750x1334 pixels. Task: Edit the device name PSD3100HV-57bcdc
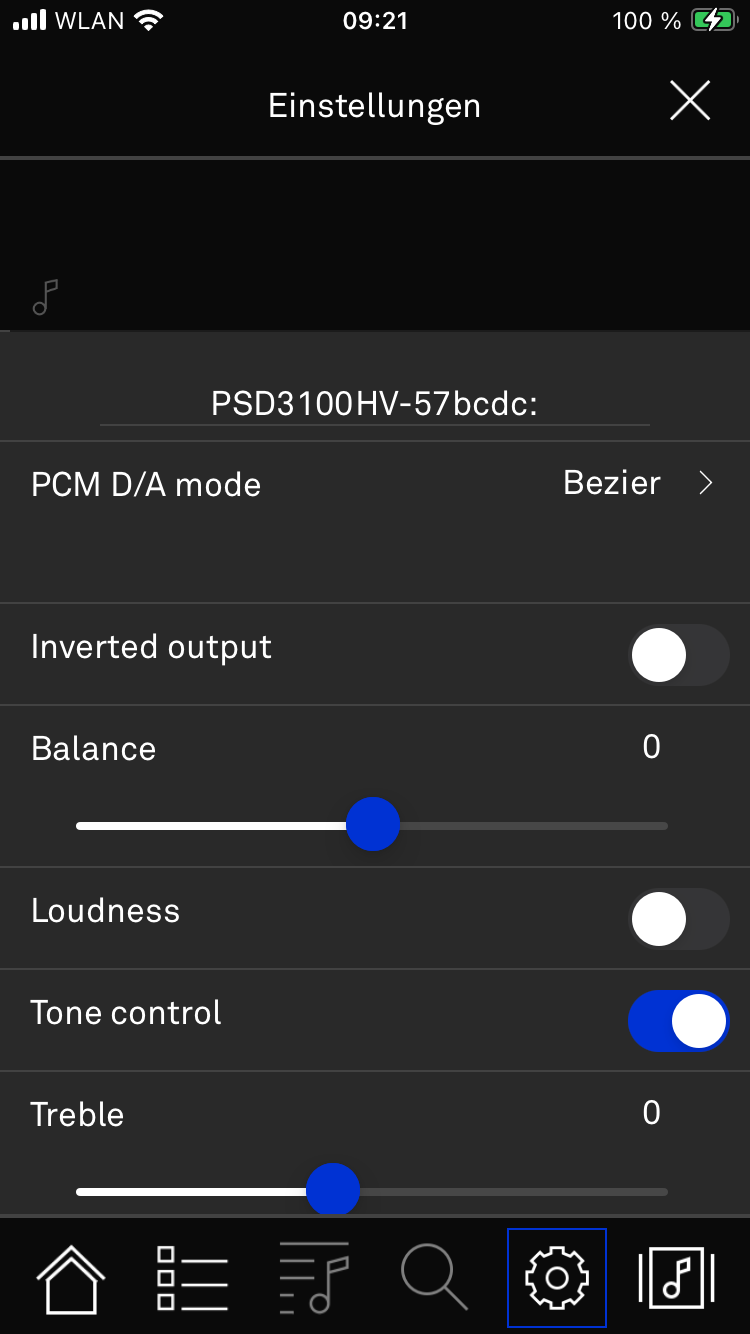[x=375, y=404]
